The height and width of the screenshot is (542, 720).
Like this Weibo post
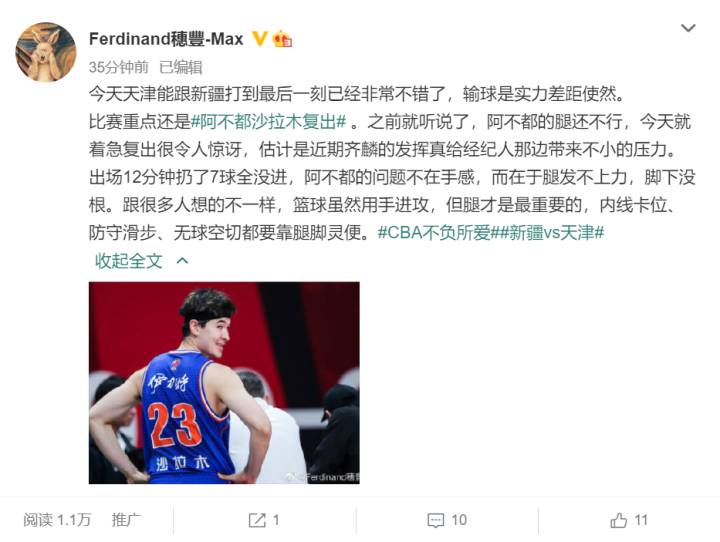pyautogui.click(x=629, y=520)
